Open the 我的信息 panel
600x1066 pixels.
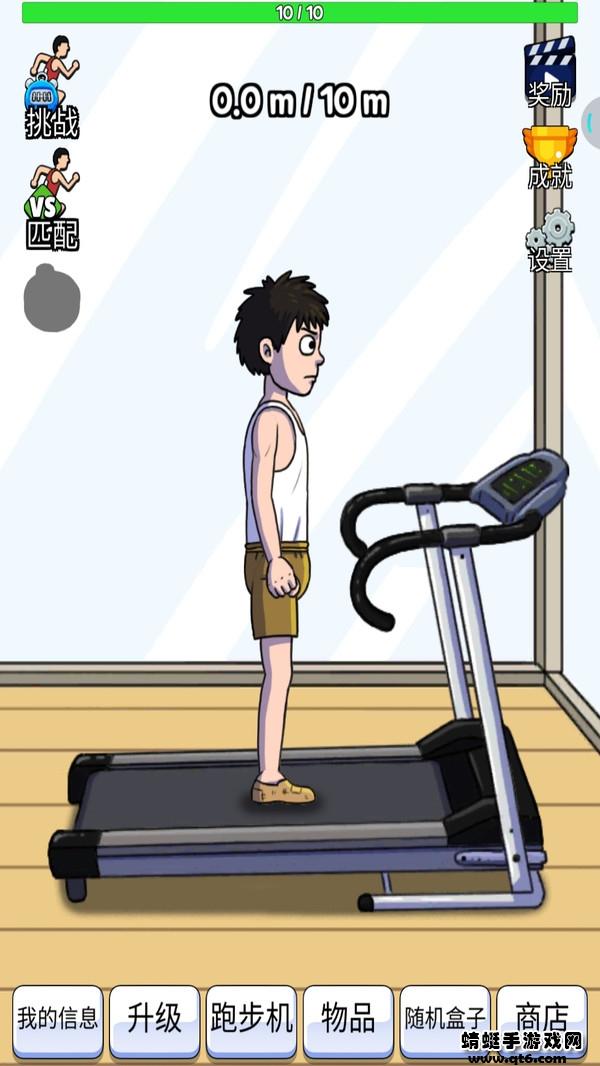click(58, 1020)
